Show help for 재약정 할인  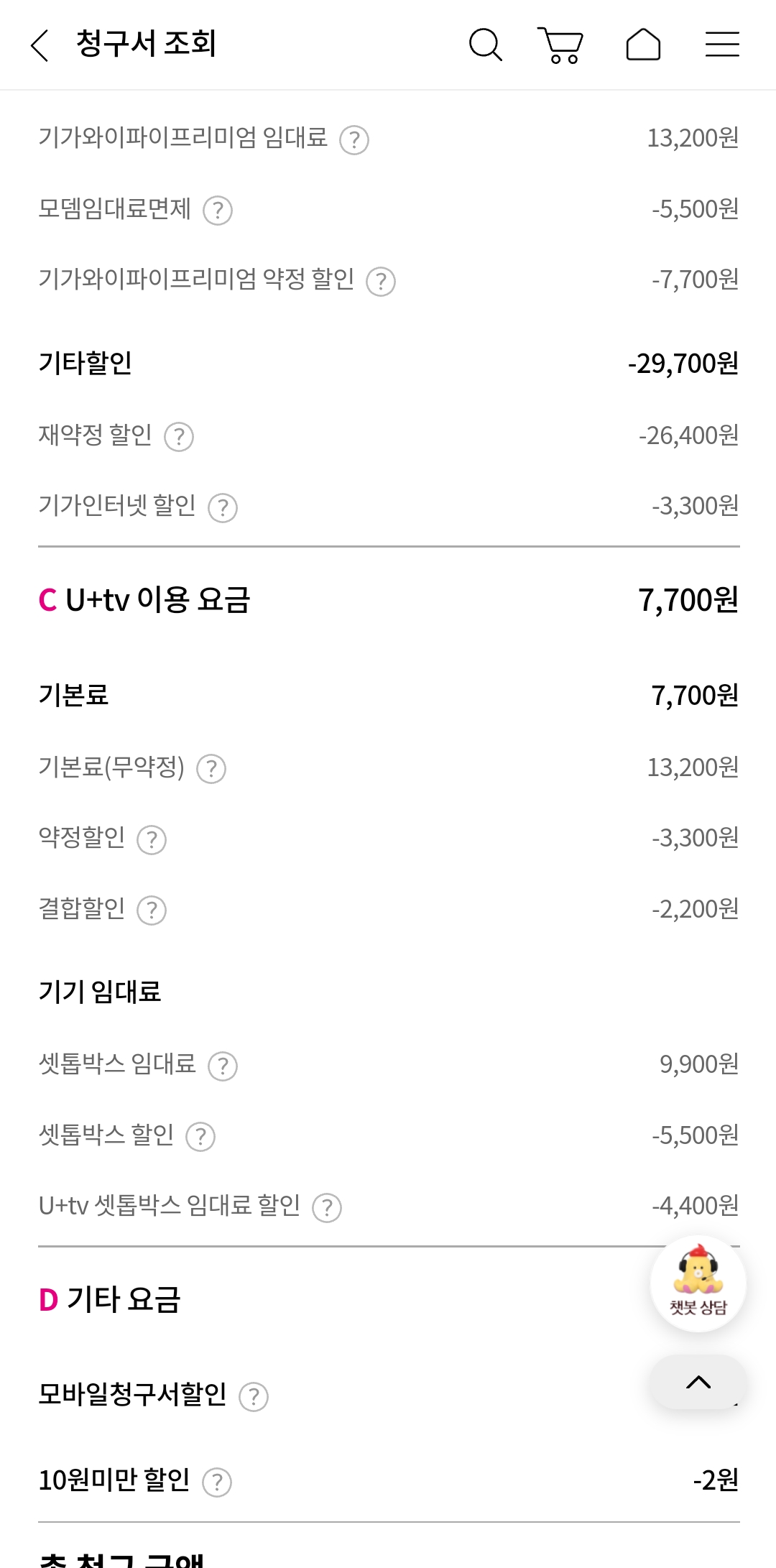tap(179, 437)
